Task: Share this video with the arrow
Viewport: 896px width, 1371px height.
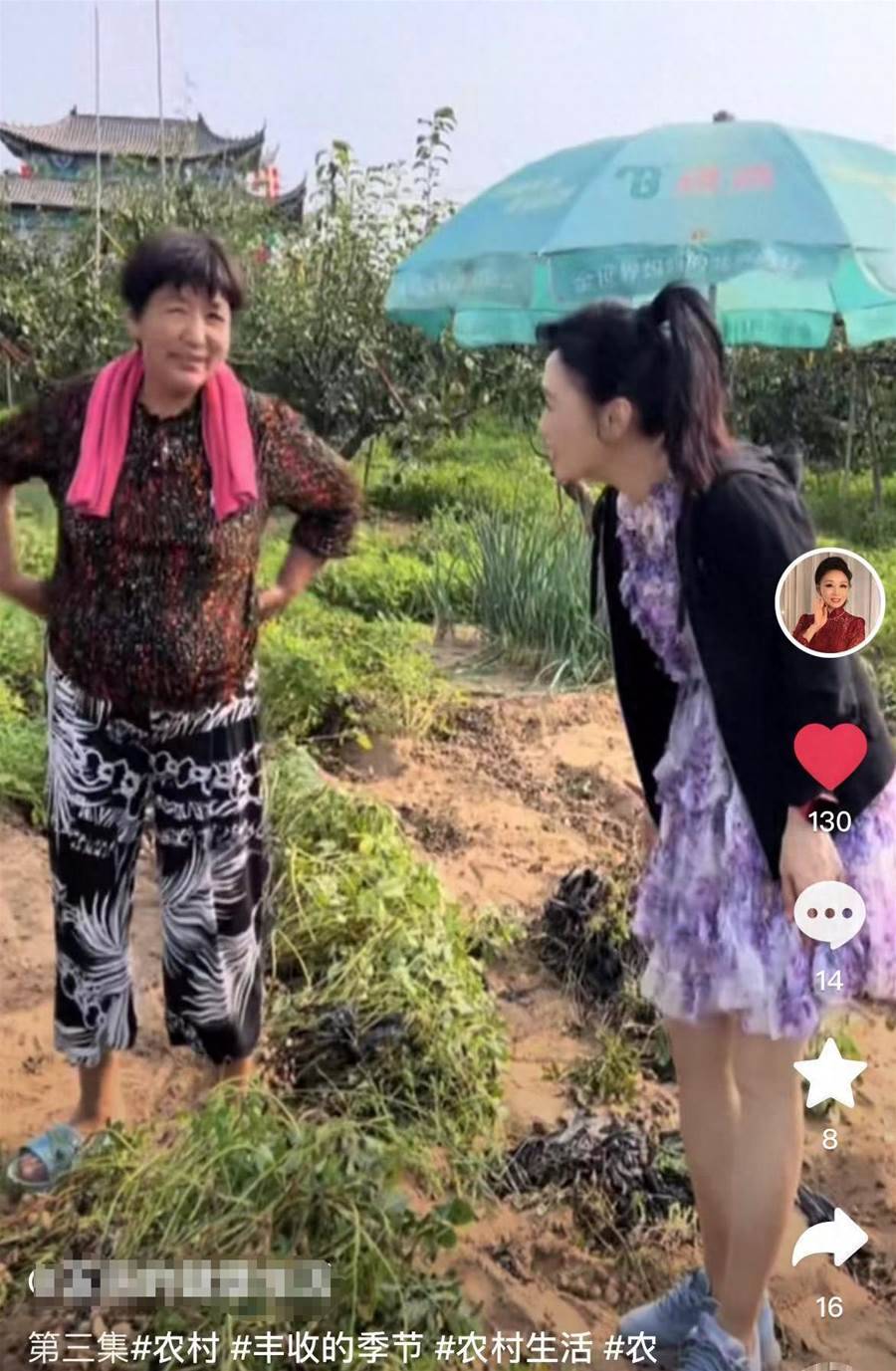Action: click(x=829, y=1239)
